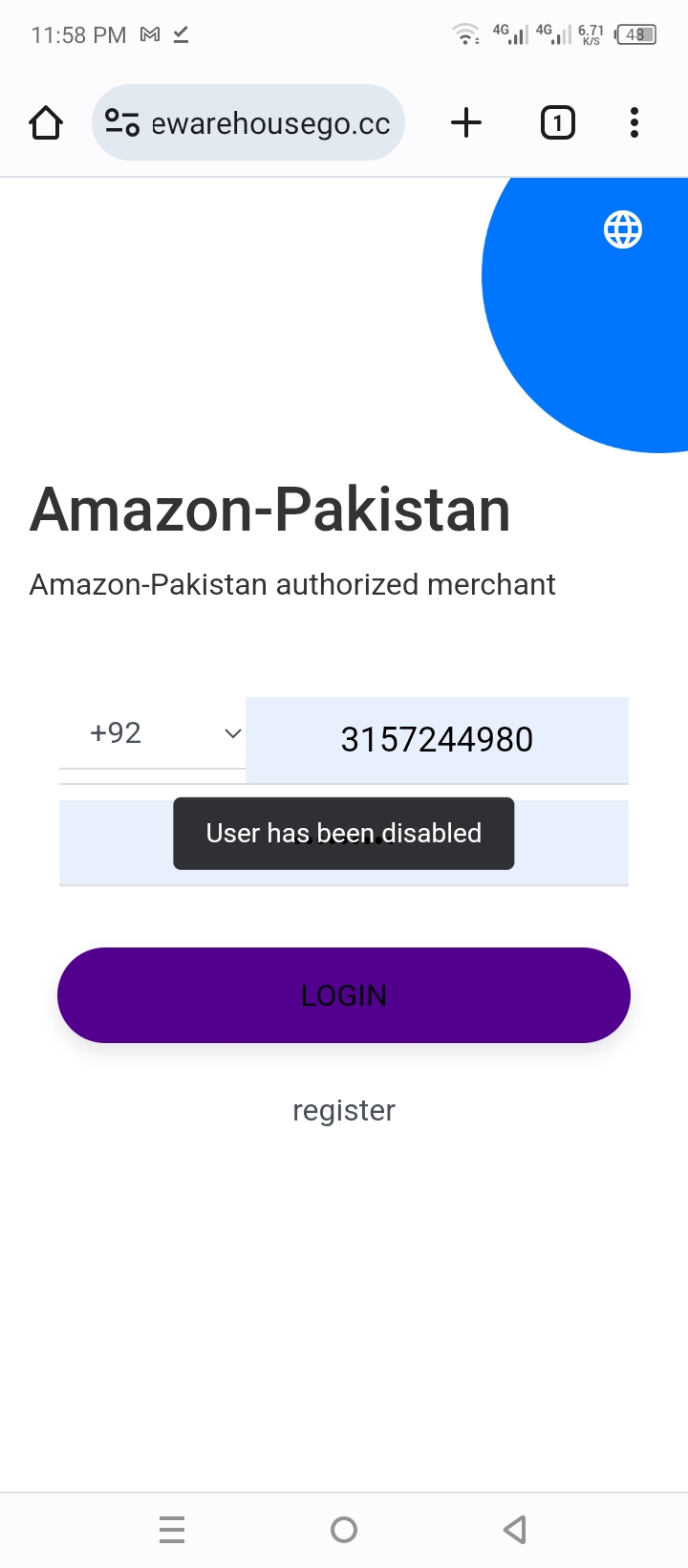Open the browser overflow menu

point(634,123)
